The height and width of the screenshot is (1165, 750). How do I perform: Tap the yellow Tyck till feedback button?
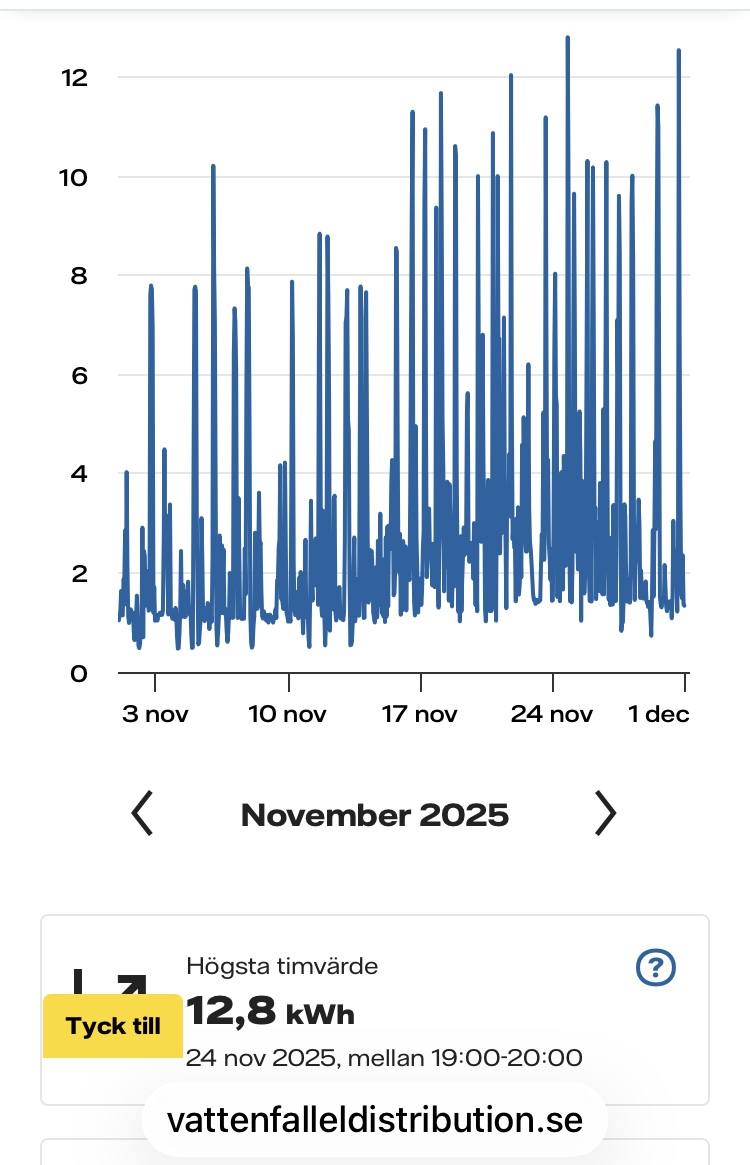pyautogui.click(x=113, y=1026)
